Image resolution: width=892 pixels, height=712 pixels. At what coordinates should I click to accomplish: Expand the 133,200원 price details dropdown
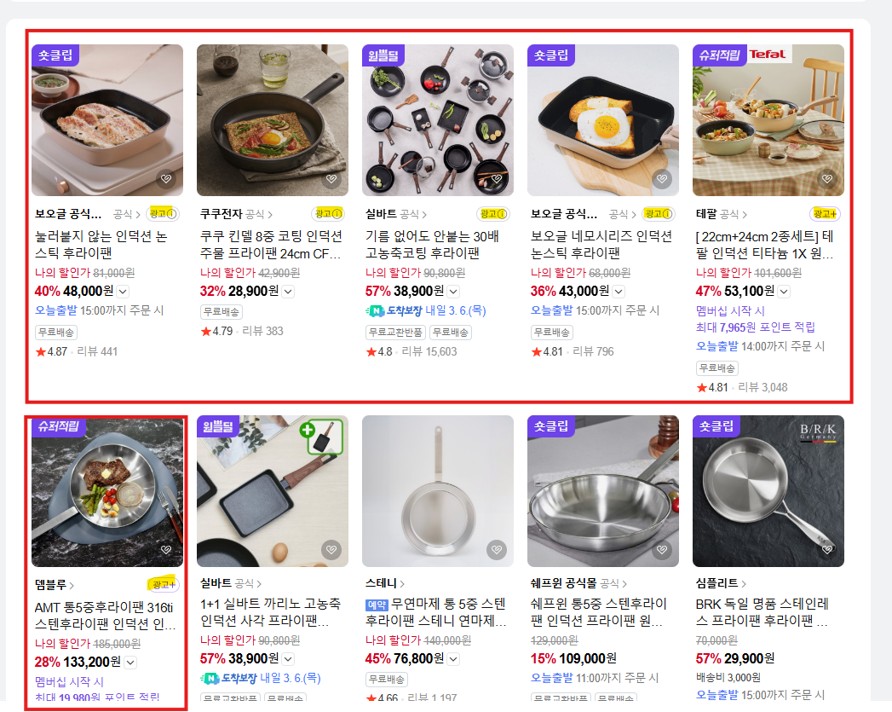131,662
